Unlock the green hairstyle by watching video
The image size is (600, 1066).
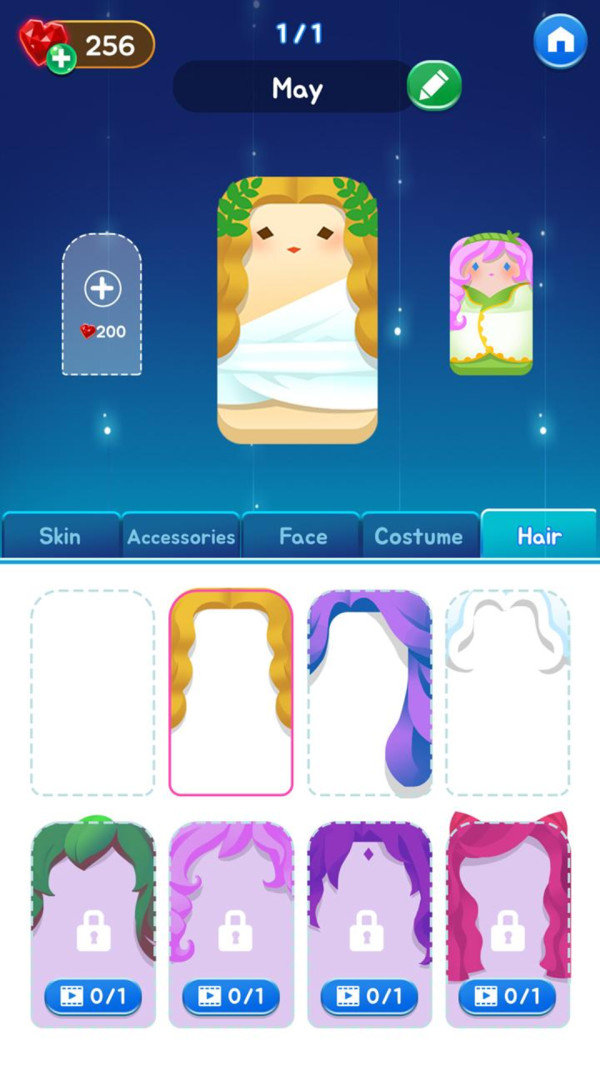[93, 995]
